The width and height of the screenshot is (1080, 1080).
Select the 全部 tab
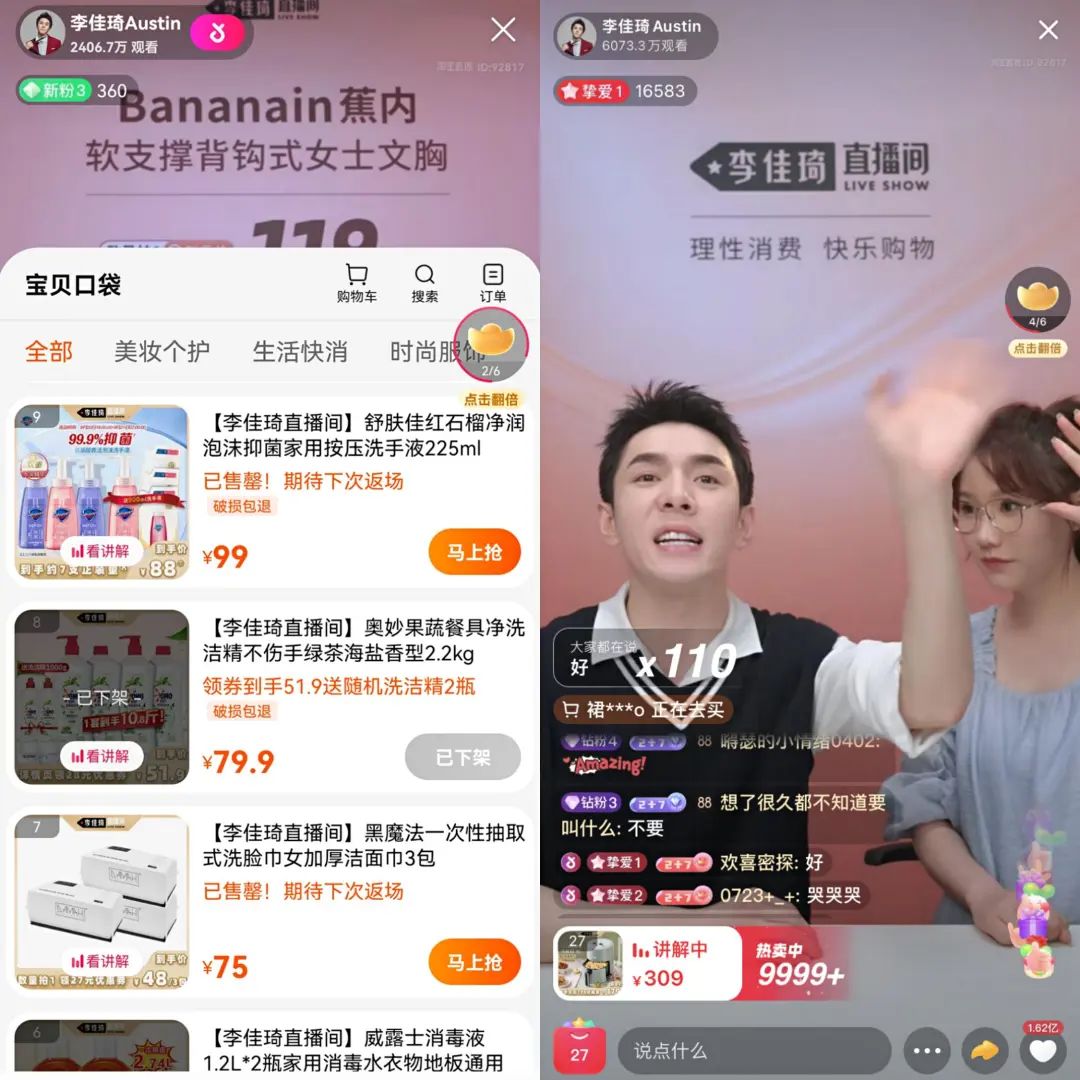49,352
